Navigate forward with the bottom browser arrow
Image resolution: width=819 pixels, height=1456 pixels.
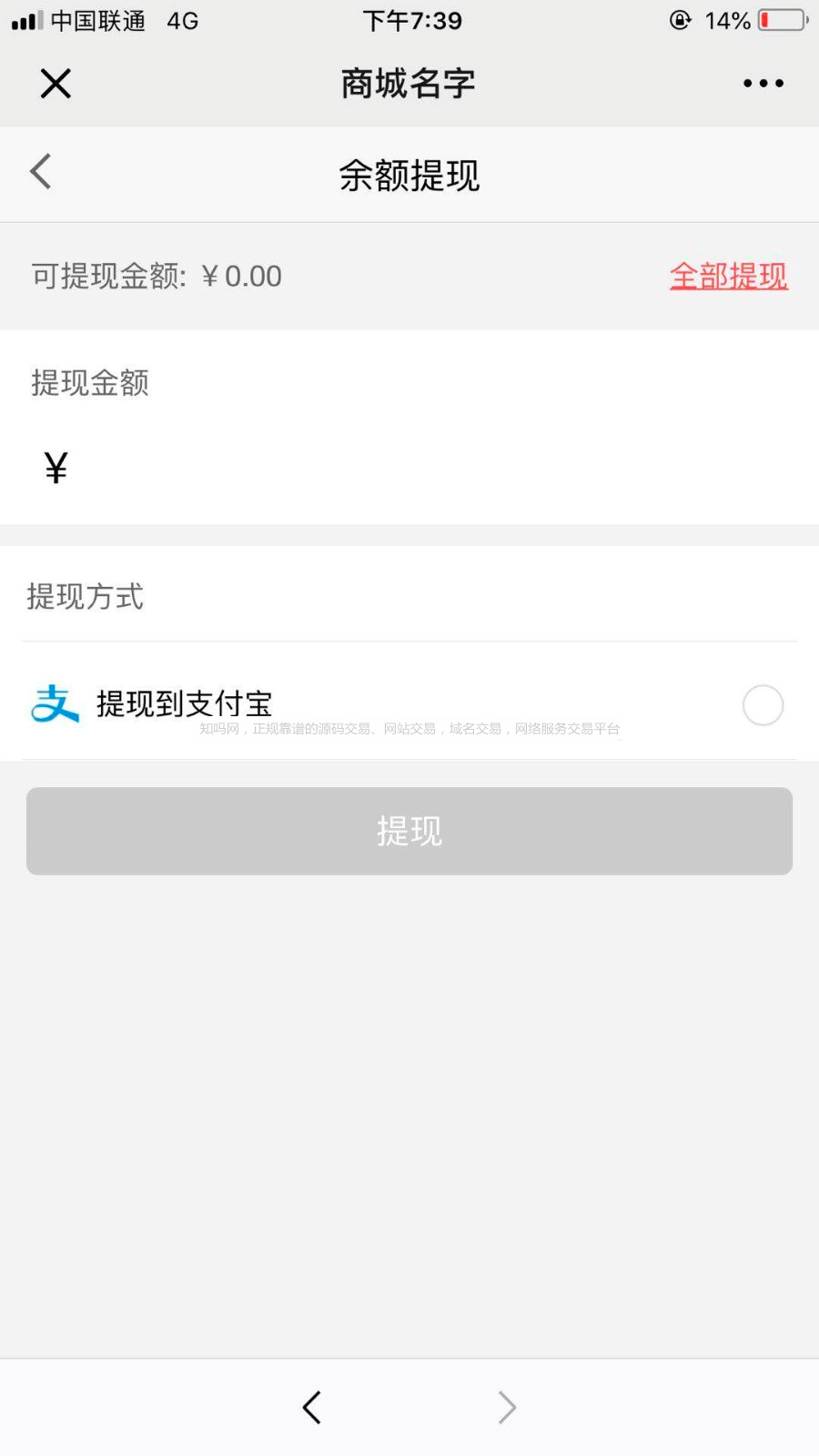pos(507,1407)
